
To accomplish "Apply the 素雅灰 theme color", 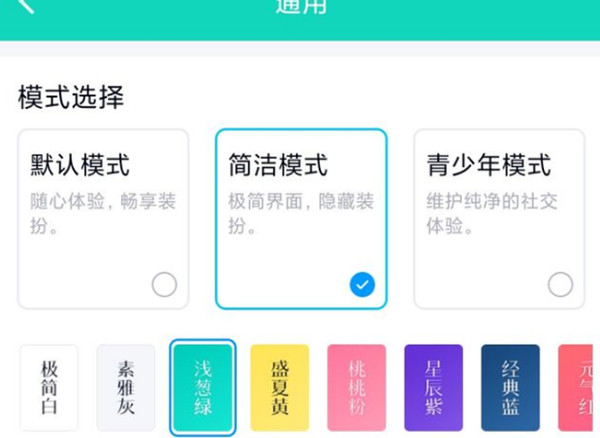I will pos(125,388).
